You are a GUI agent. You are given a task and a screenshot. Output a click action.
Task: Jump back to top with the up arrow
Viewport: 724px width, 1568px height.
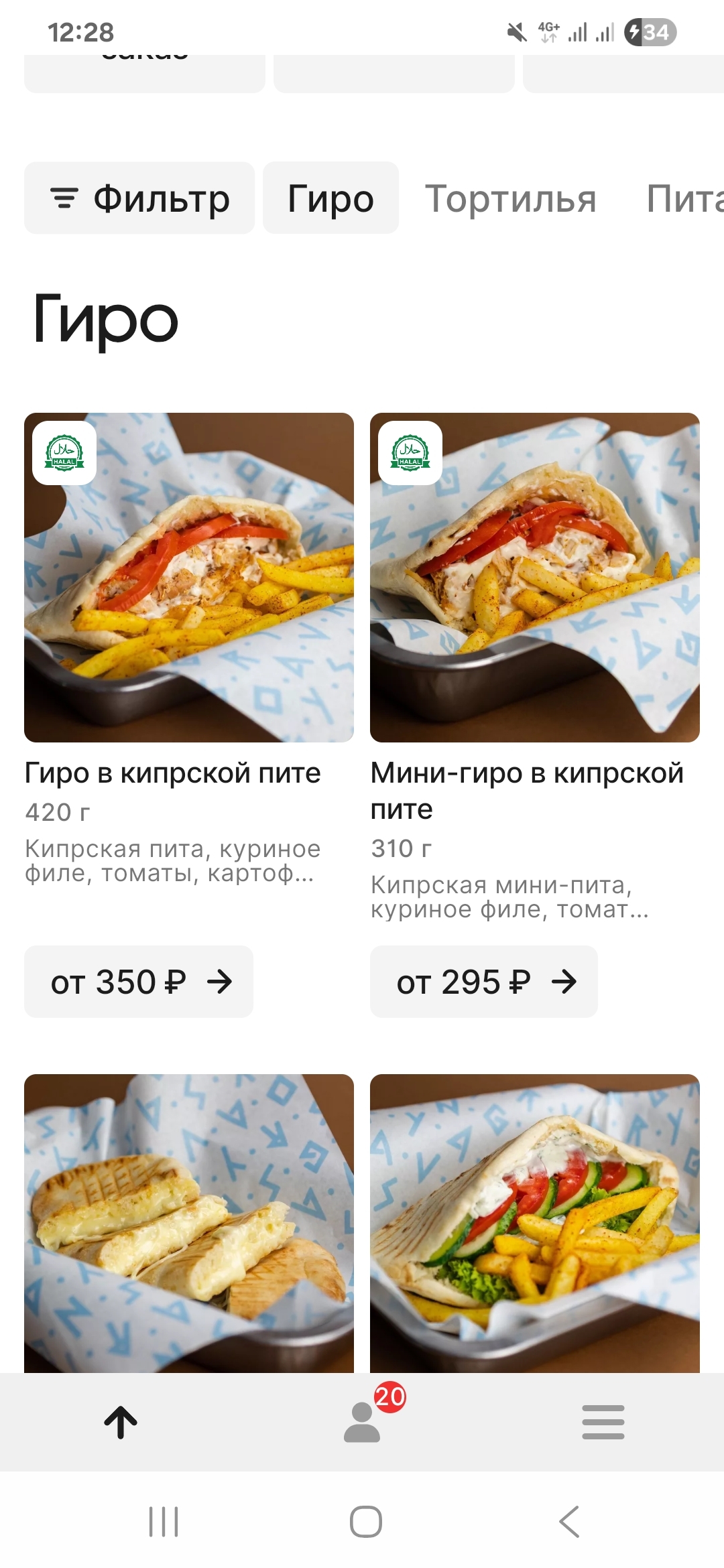(x=121, y=1422)
